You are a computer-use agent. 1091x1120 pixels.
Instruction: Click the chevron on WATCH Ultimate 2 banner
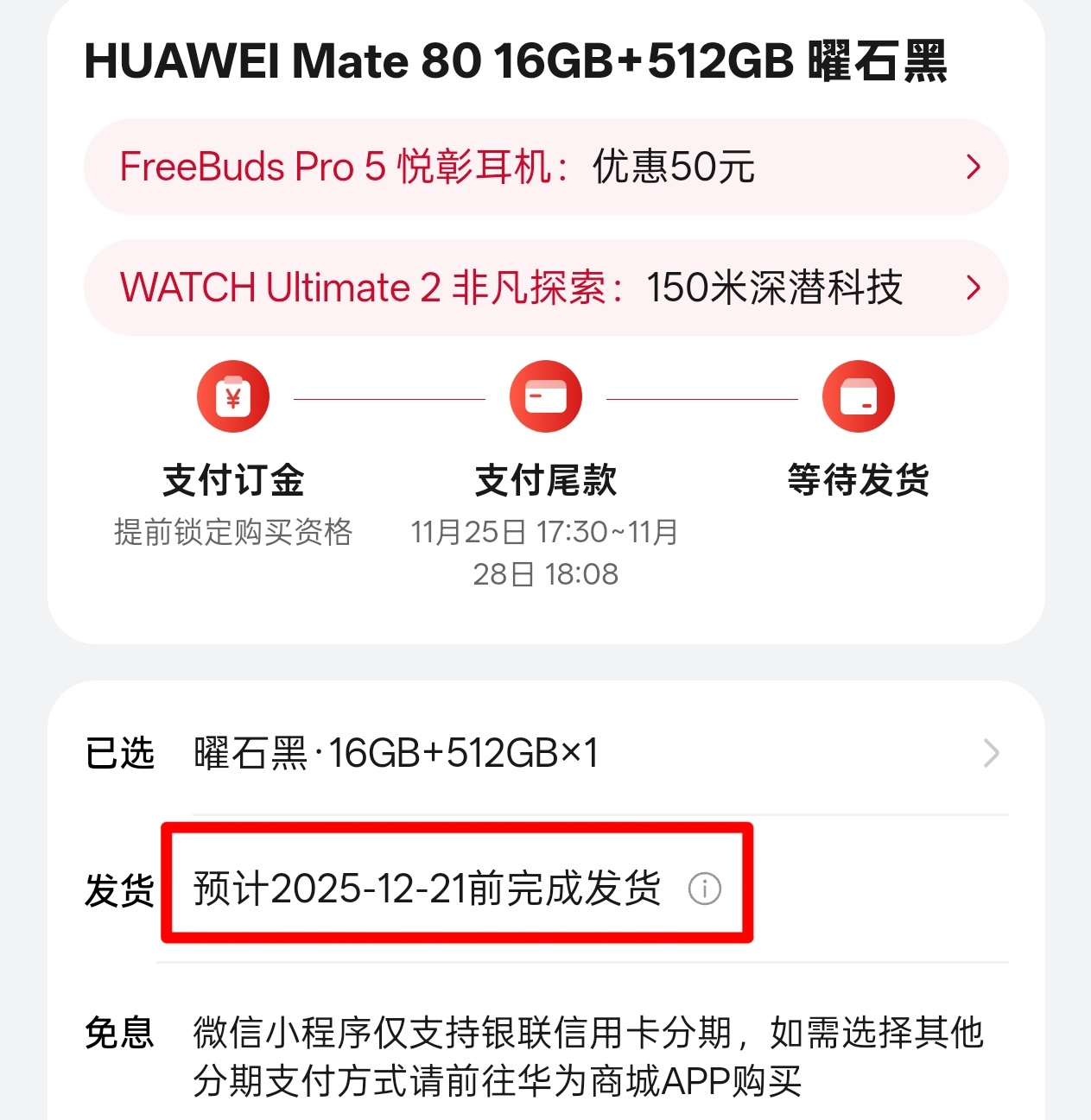[974, 288]
